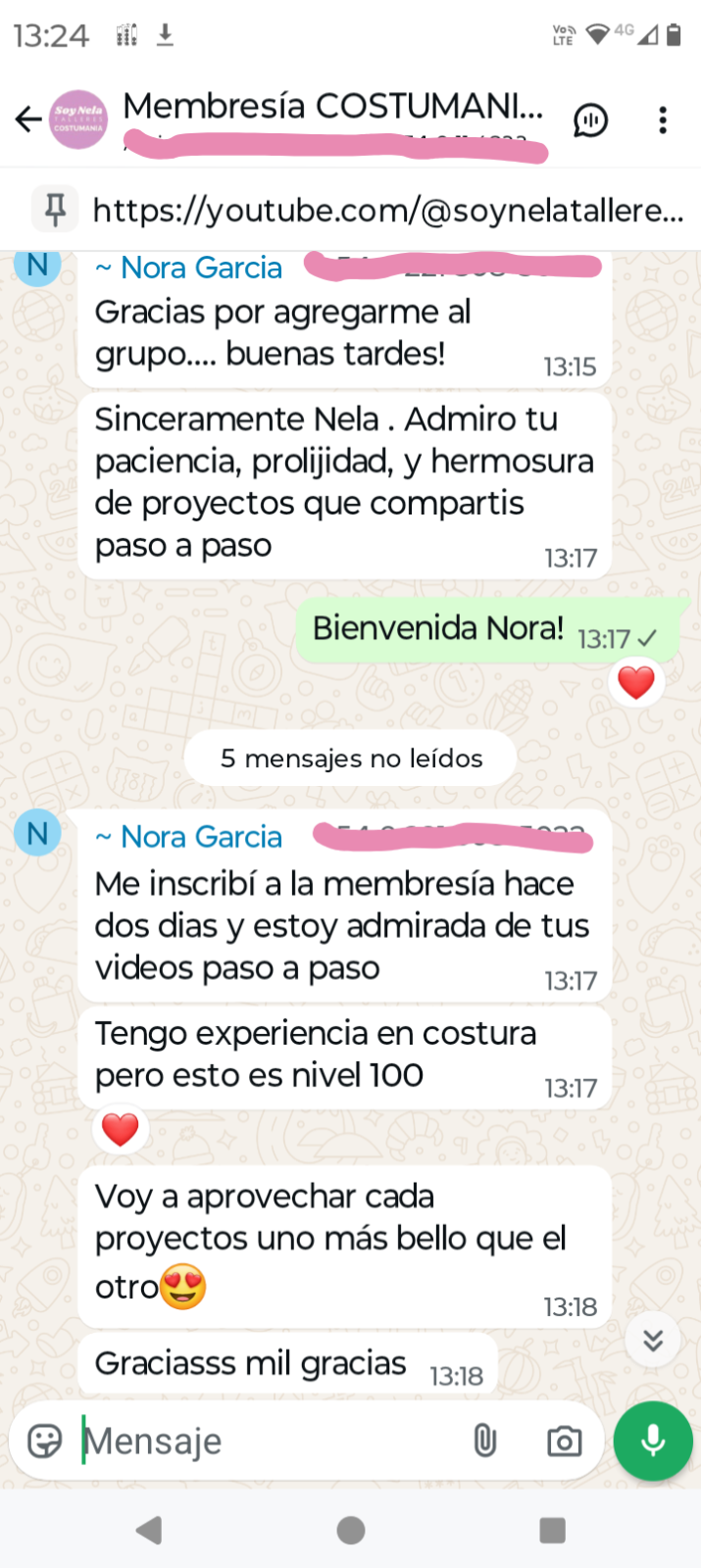This screenshot has height=1568, width=701.
Task: Focus the Mensaje text field
Action: coord(265,1441)
